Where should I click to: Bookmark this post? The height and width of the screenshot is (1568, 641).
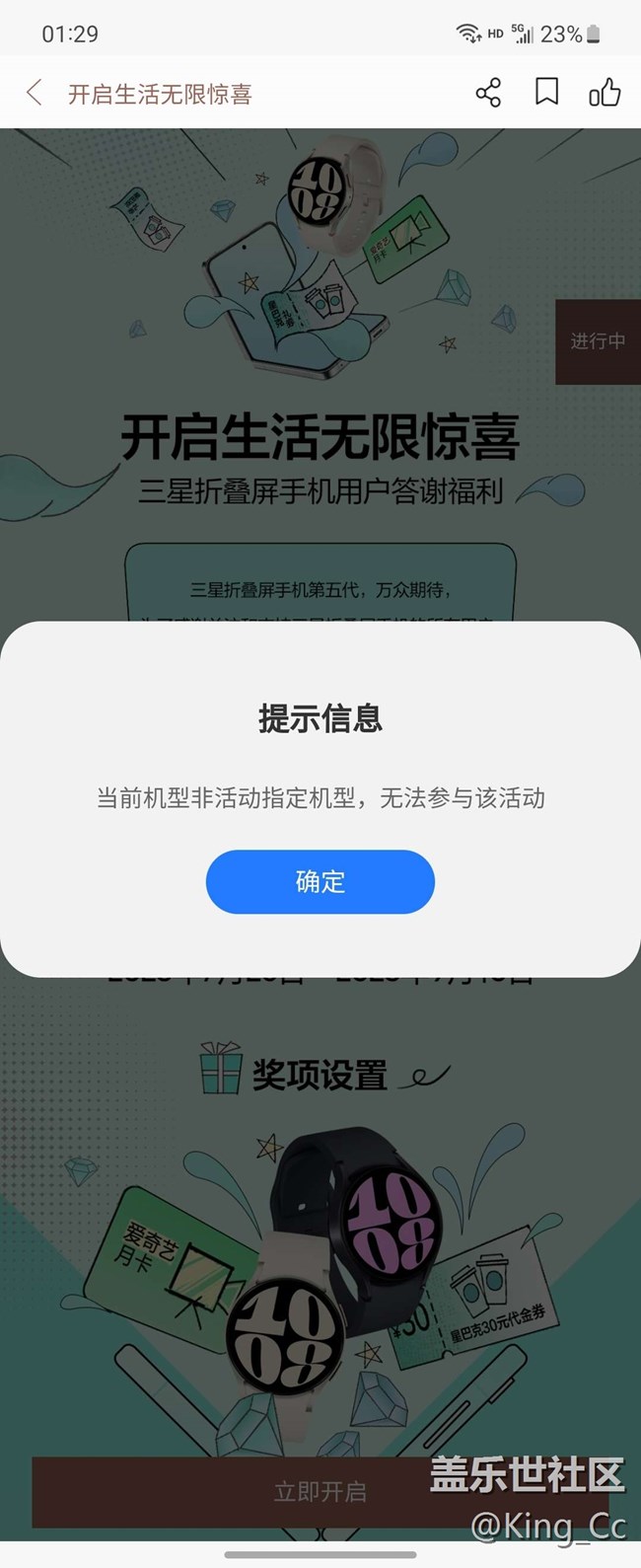pos(546,93)
